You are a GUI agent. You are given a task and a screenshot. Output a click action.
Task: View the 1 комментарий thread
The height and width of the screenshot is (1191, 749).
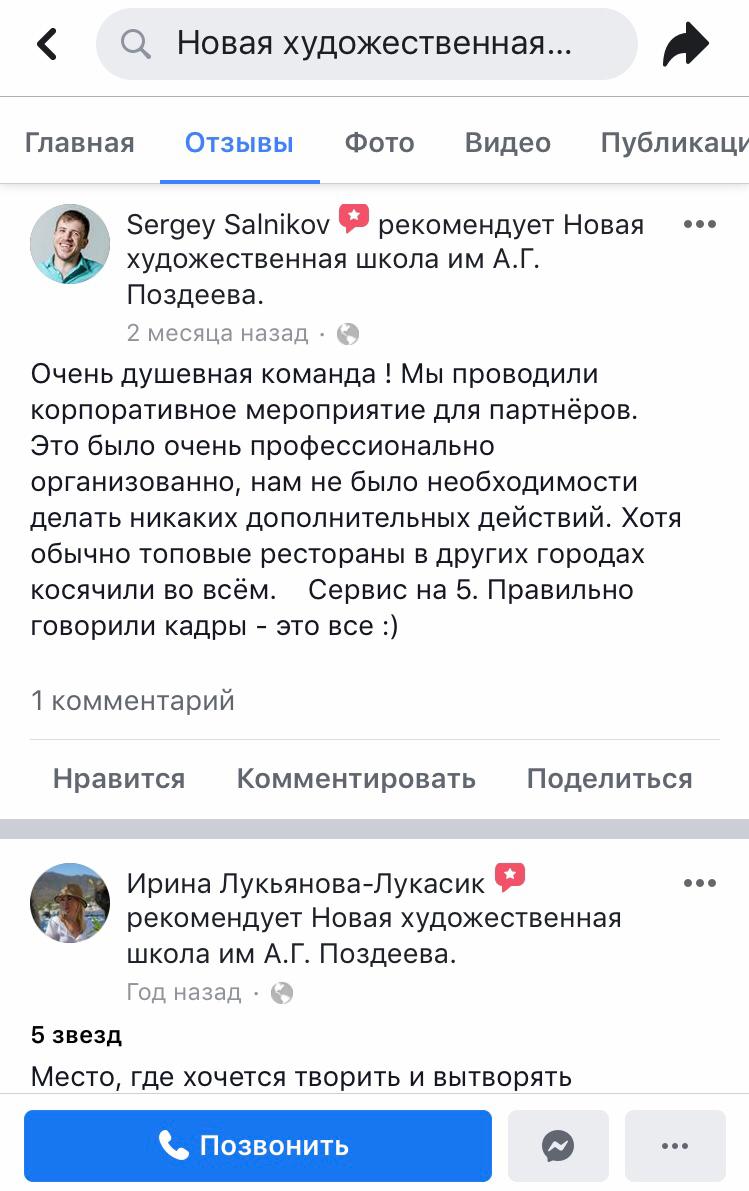tap(133, 701)
